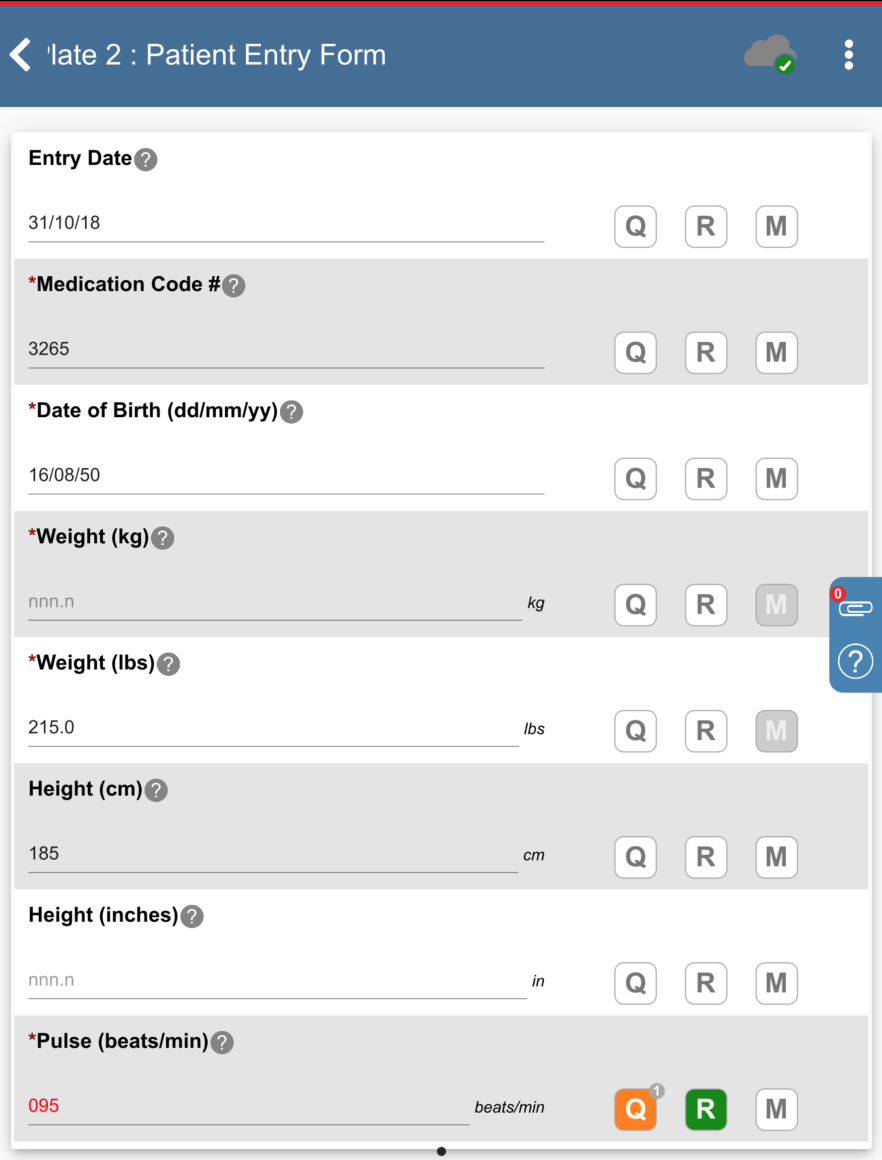The height and width of the screenshot is (1160, 882).
Task: Tap the Q button for Entry Date
Action: 635,227
